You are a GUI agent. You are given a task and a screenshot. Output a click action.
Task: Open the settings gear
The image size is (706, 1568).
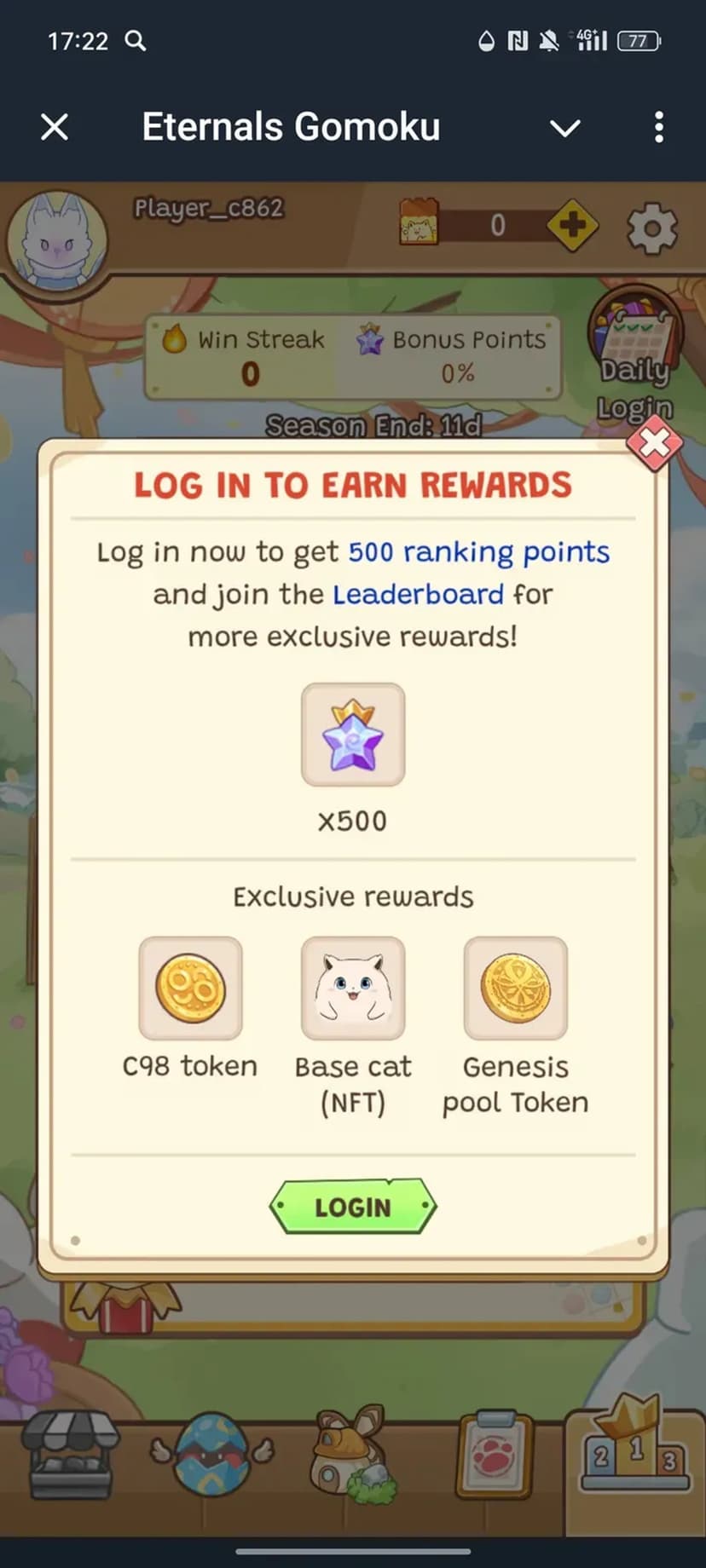(652, 228)
